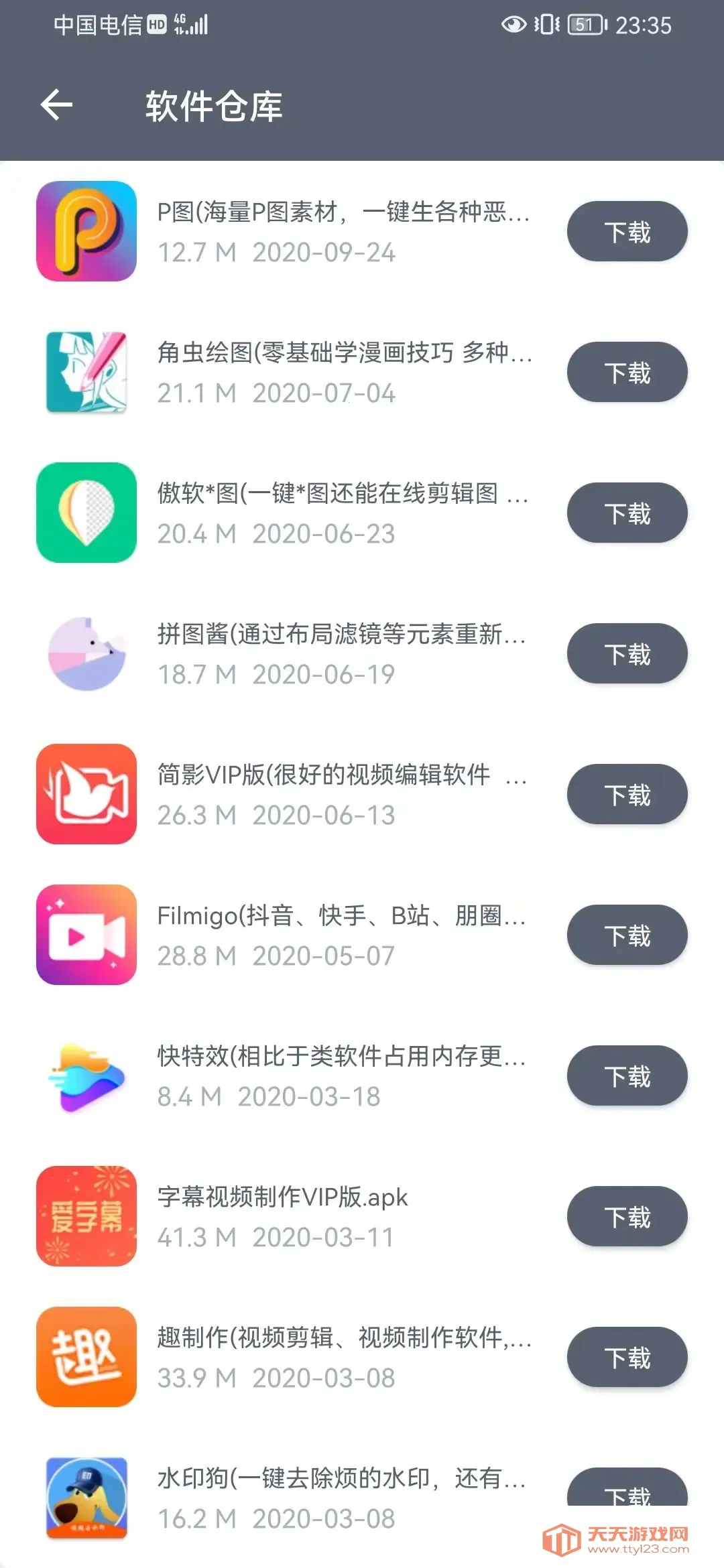The height and width of the screenshot is (1568, 724).
Task: Open the 拼图酱 collage app icon
Action: [86, 653]
